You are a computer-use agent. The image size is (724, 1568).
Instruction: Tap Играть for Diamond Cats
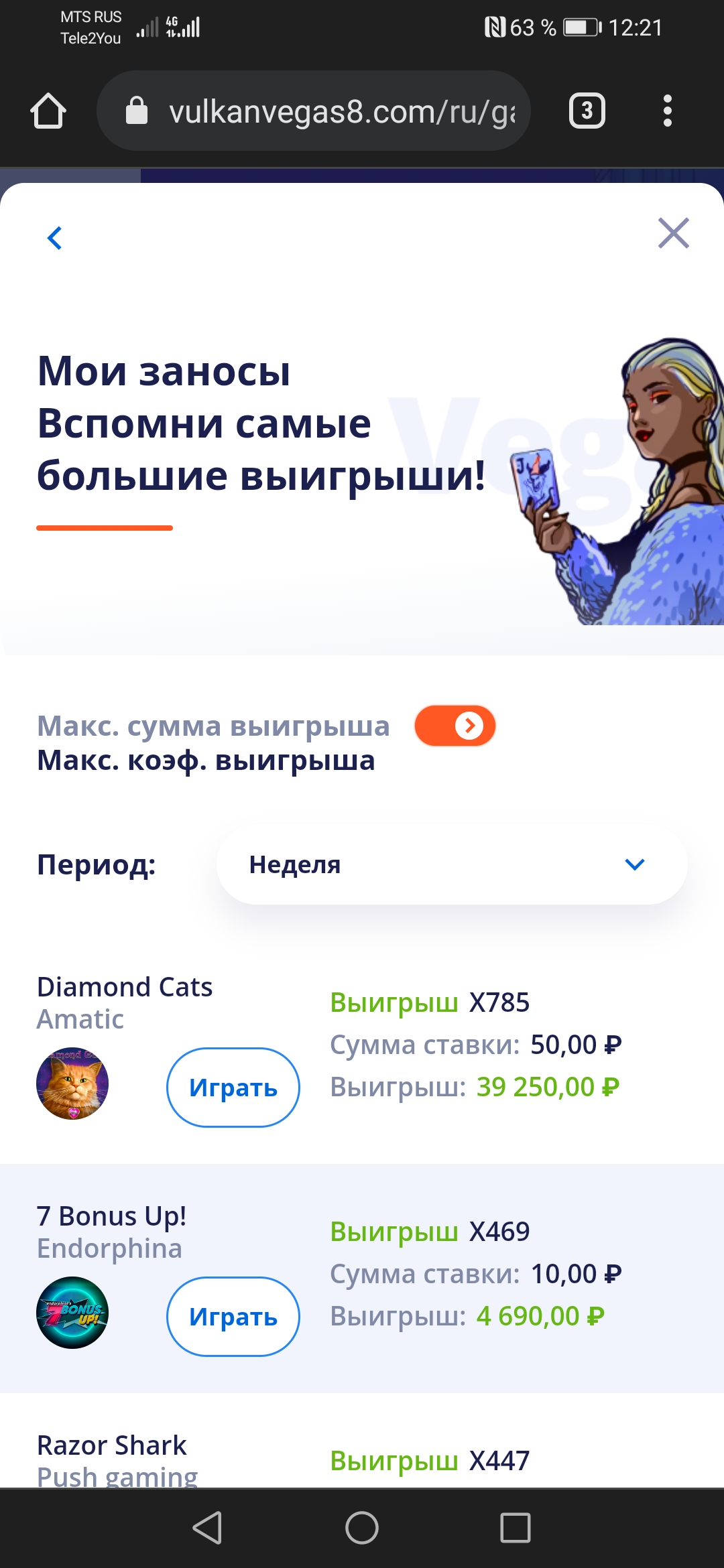point(233,1088)
